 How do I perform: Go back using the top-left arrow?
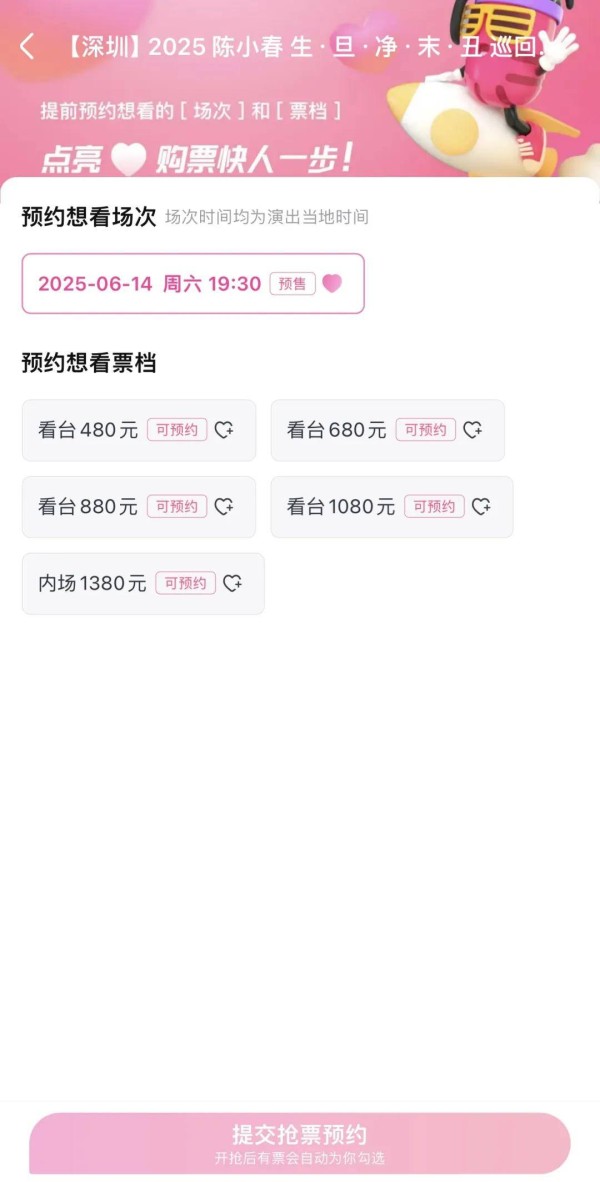tap(27, 47)
